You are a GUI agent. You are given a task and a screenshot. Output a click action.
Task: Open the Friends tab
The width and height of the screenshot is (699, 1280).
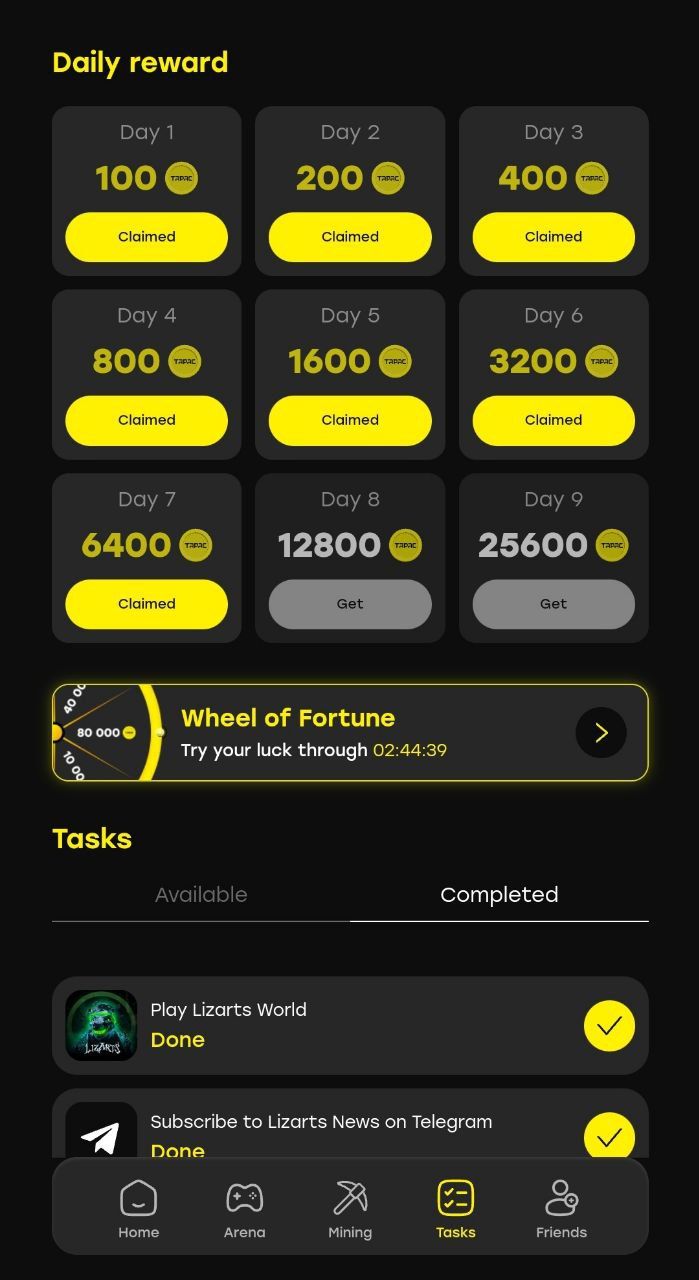(x=561, y=1209)
